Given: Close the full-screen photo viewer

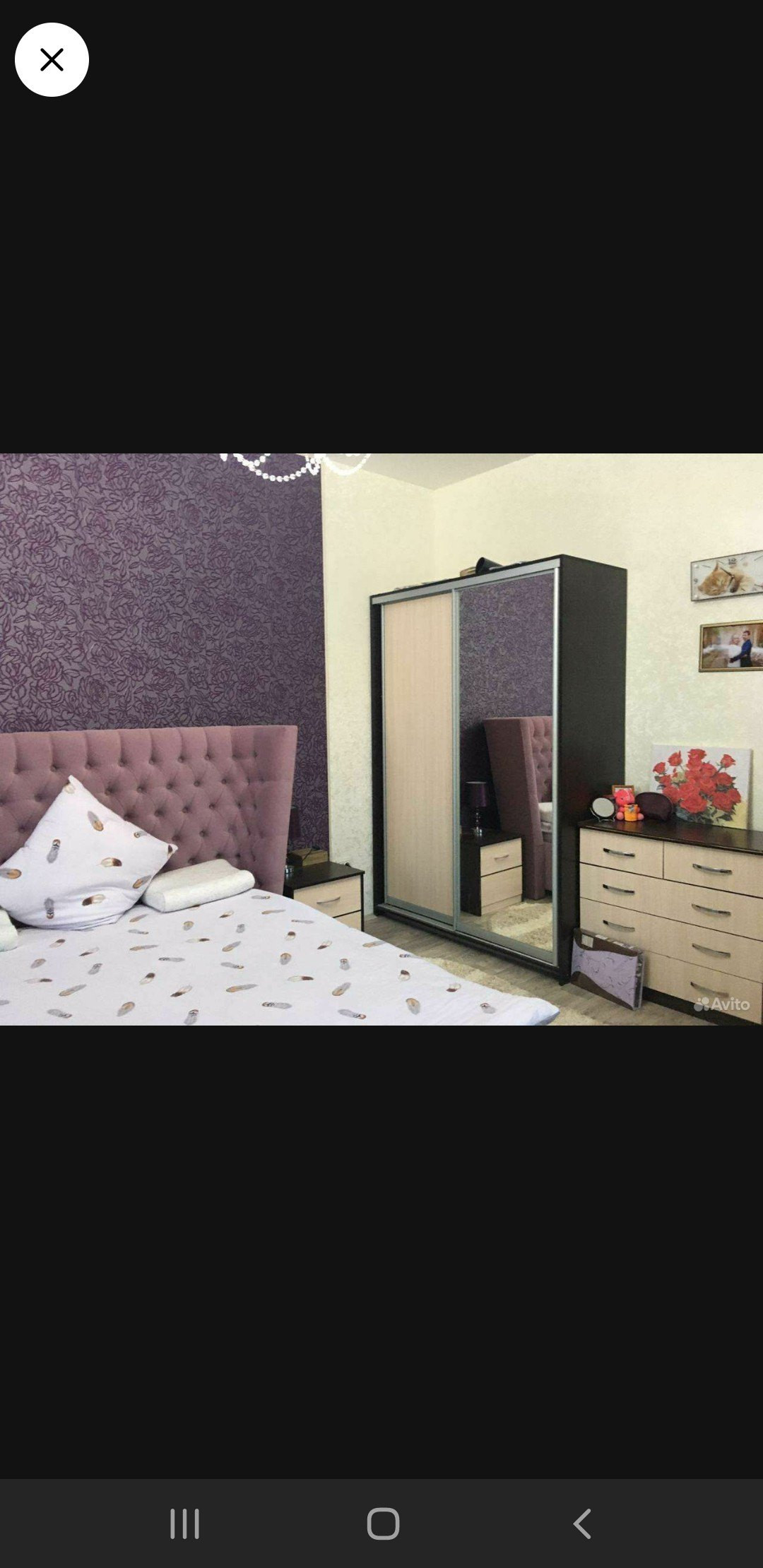Looking at the screenshot, I should 52,60.
